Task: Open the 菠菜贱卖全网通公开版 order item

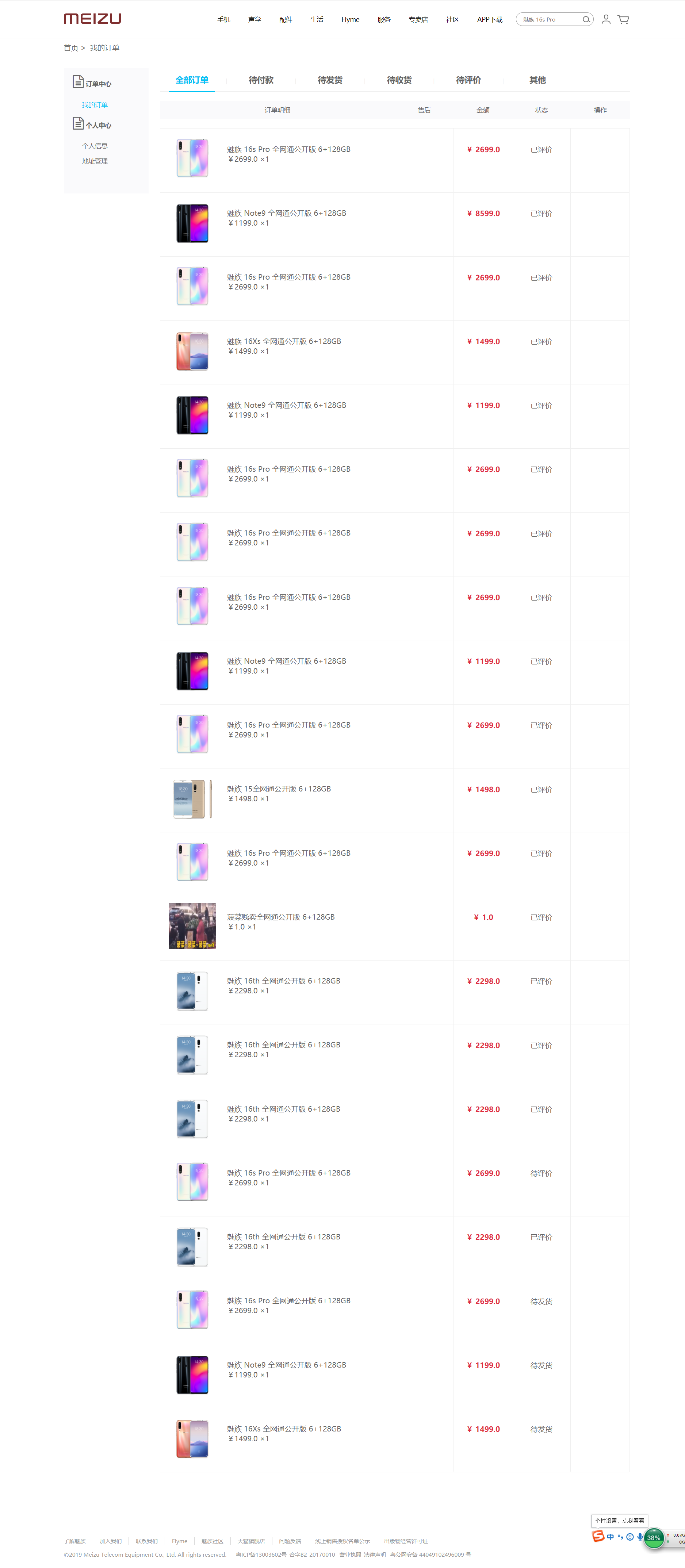Action: coord(281,917)
